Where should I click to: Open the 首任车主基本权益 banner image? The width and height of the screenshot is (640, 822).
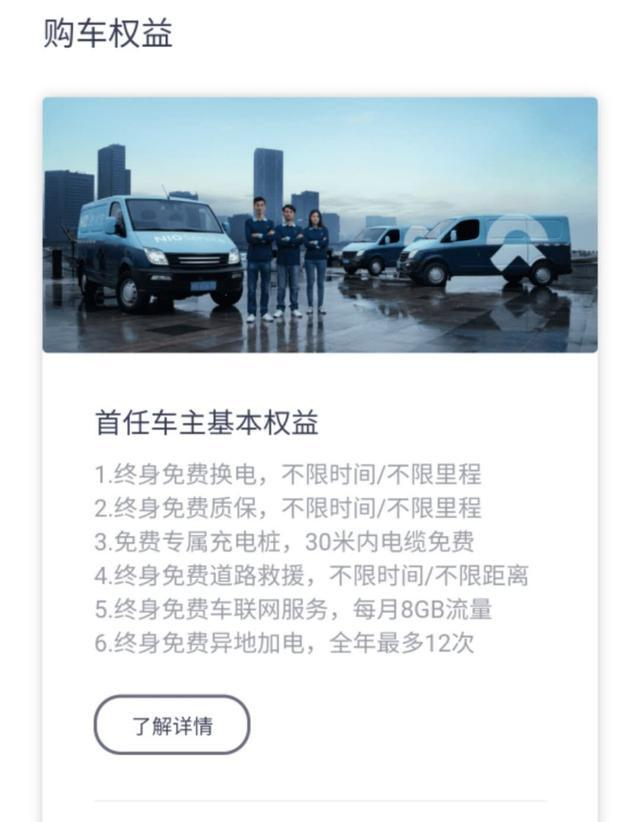click(x=320, y=225)
